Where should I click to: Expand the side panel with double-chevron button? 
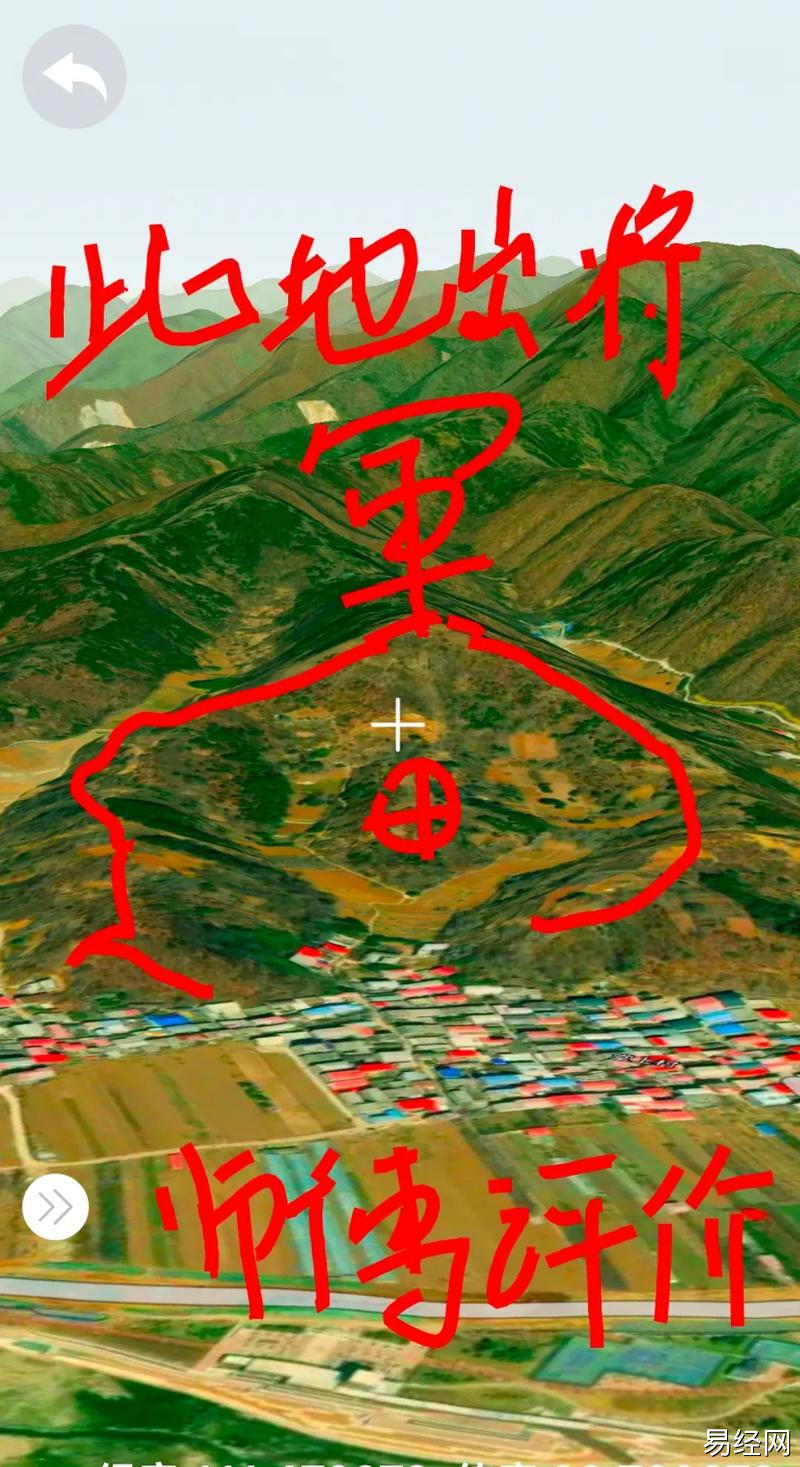coord(55,1206)
